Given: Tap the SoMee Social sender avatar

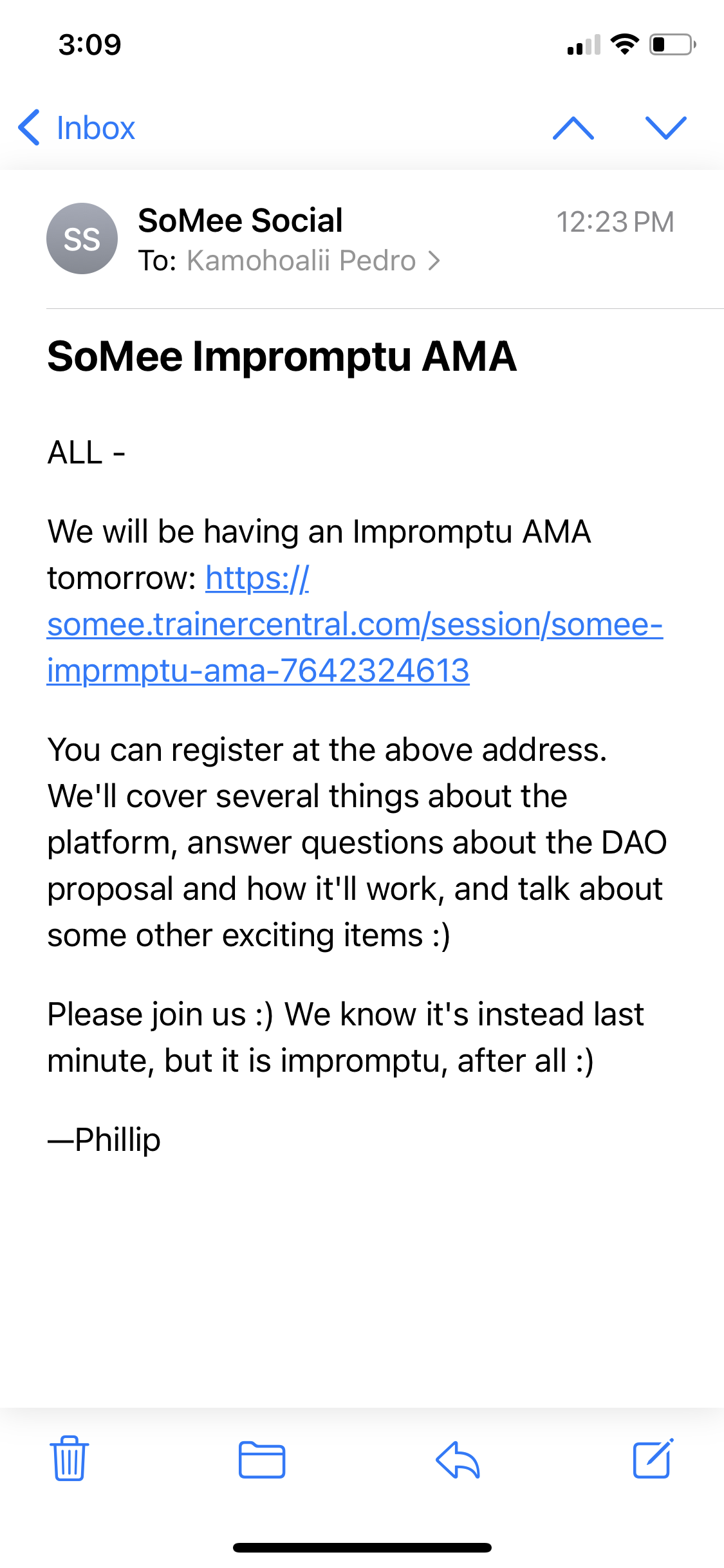Looking at the screenshot, I should [82, 239].
